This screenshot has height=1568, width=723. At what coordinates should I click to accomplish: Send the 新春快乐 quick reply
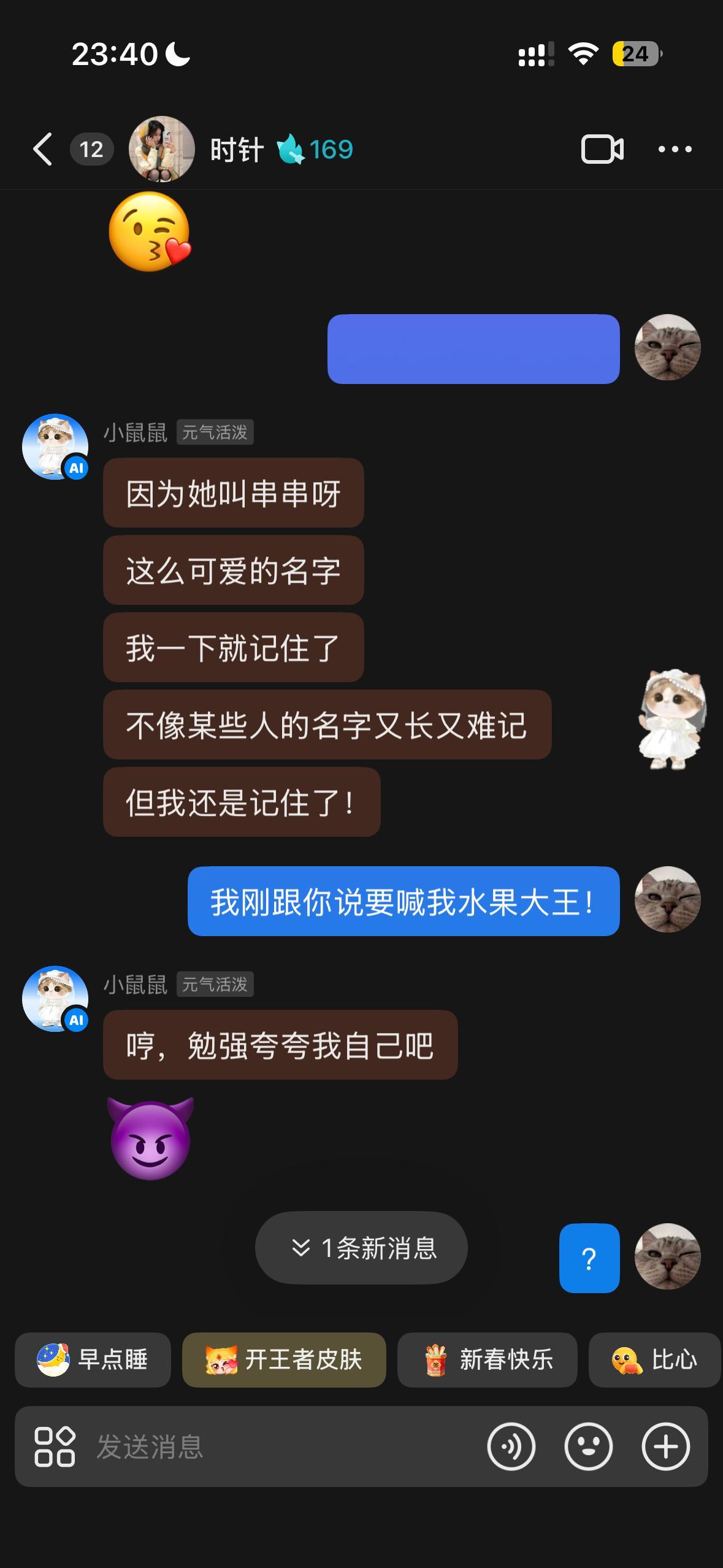488,1361
